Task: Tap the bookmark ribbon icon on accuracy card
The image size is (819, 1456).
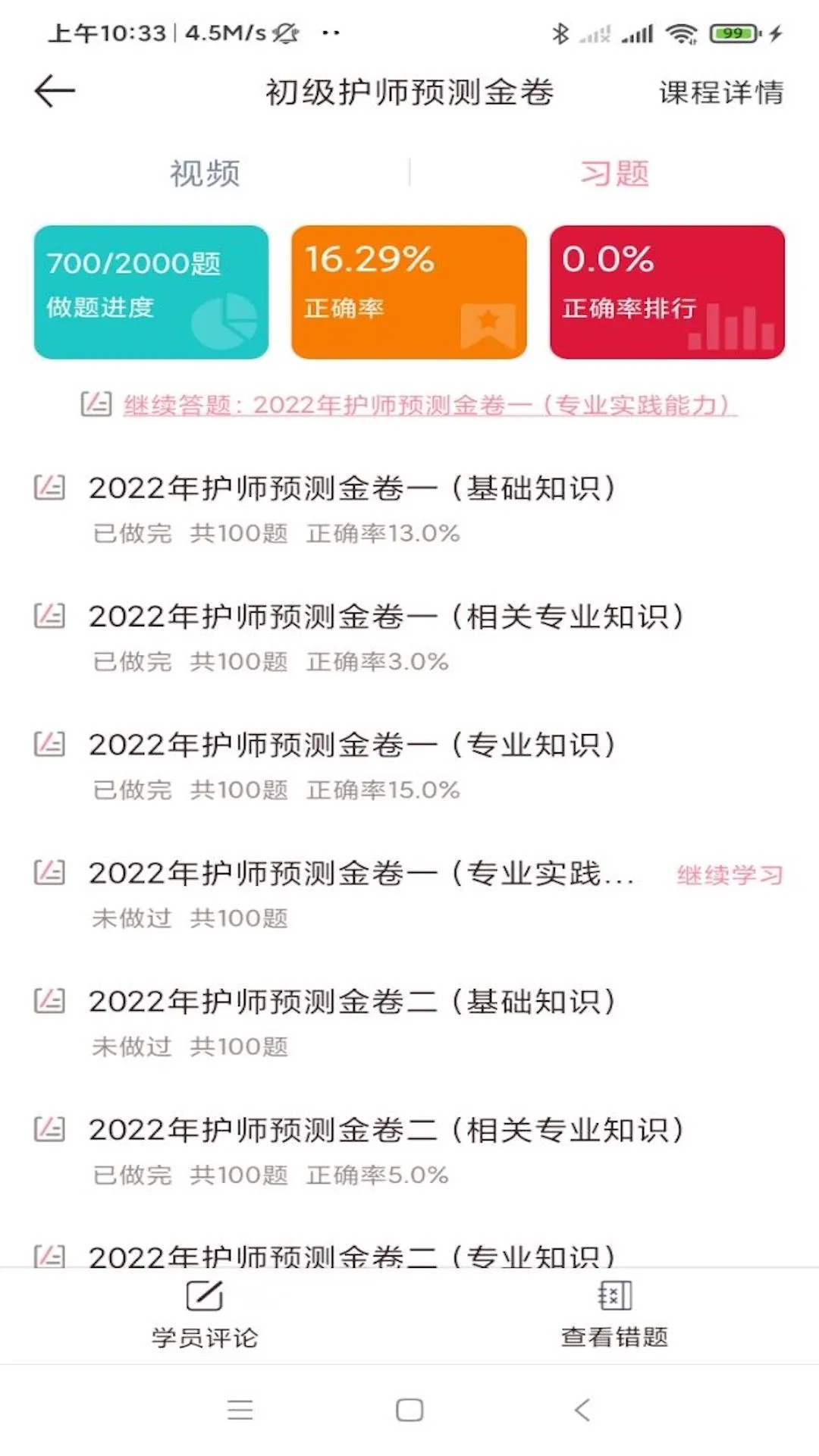Action: (489, 325)
